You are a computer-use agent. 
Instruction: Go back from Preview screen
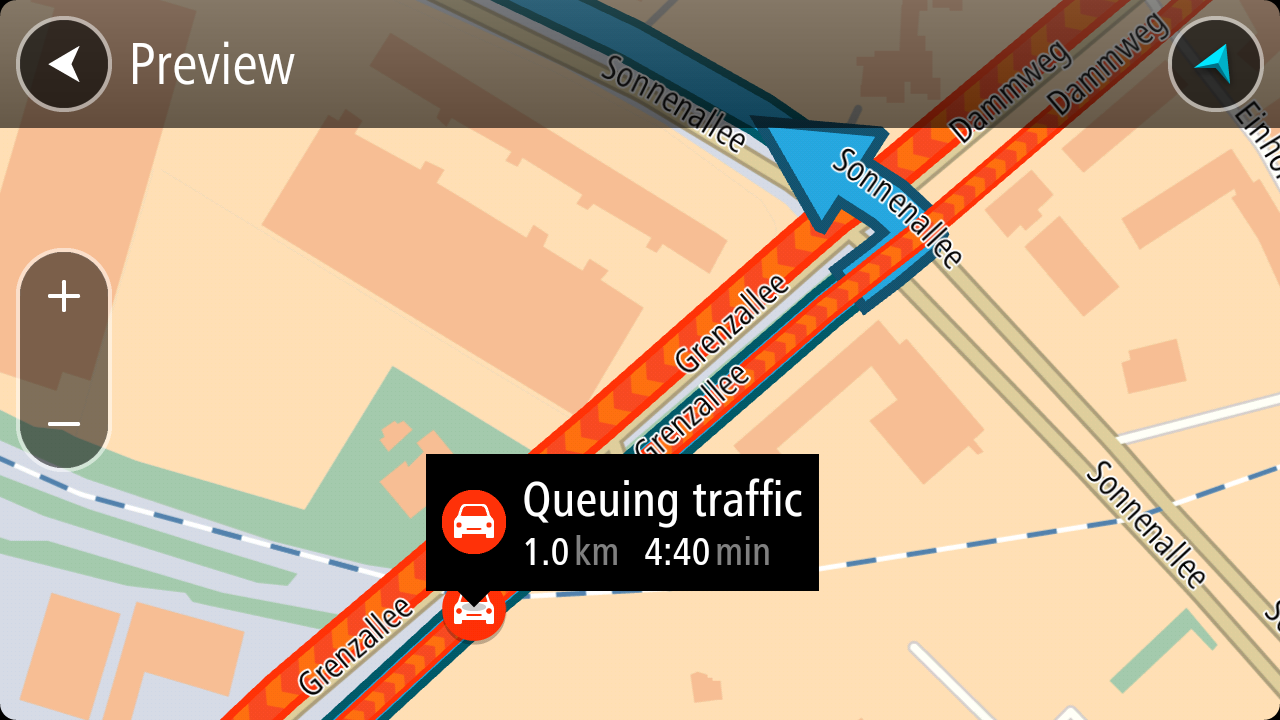tap(64, 64)
